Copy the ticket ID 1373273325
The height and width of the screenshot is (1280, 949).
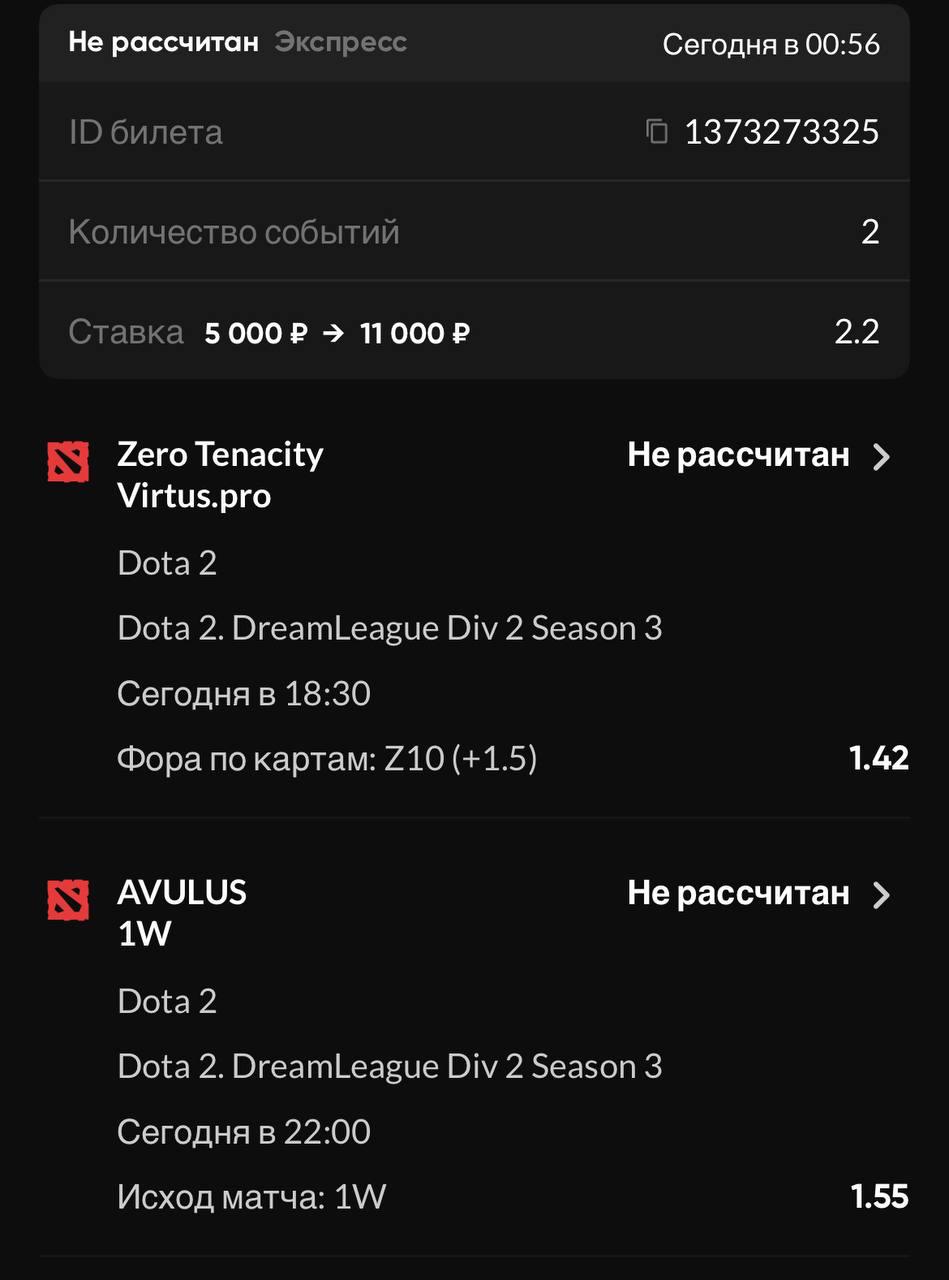pos(657,131)
